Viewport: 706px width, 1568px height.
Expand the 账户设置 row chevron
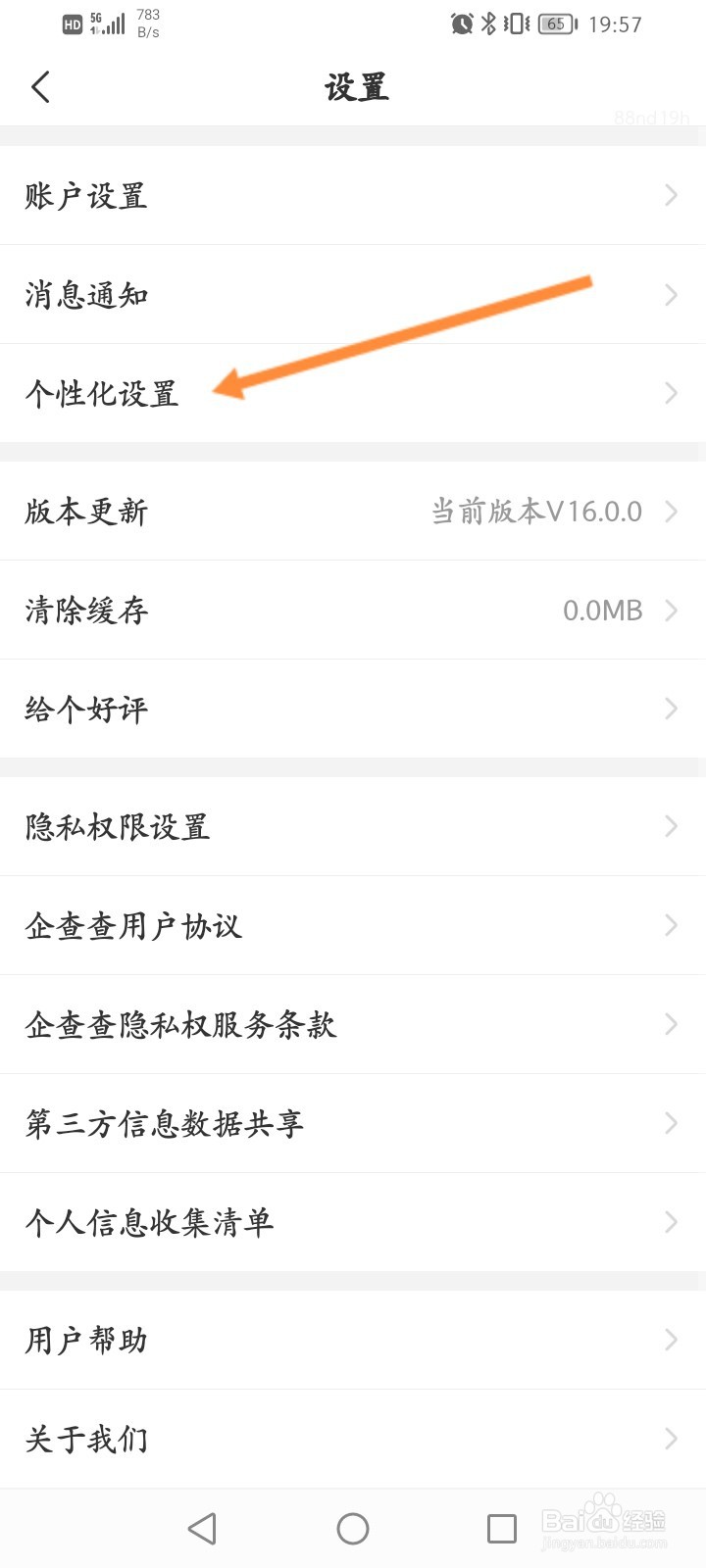671,196
